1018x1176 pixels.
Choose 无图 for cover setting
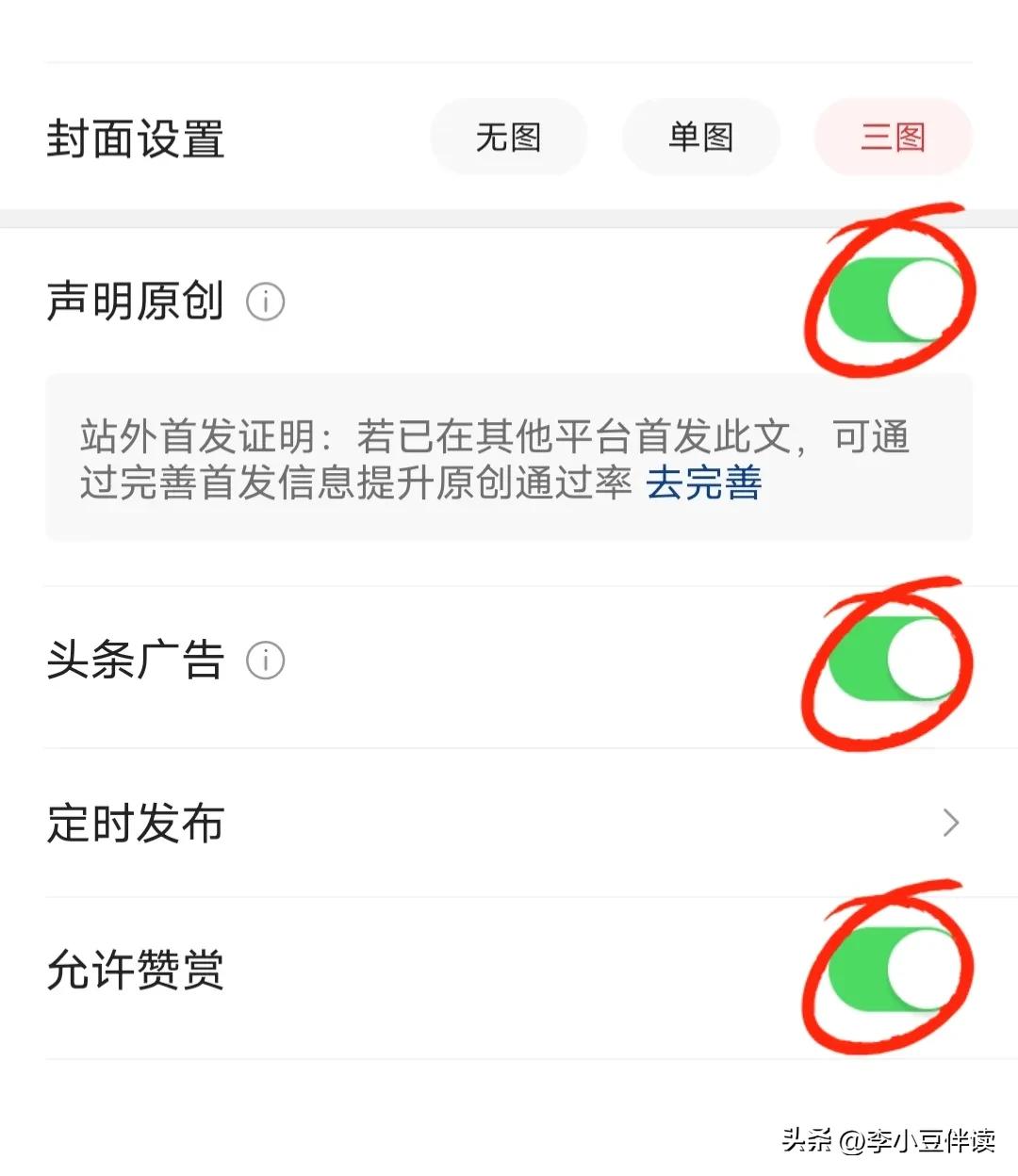pos(508,137)
